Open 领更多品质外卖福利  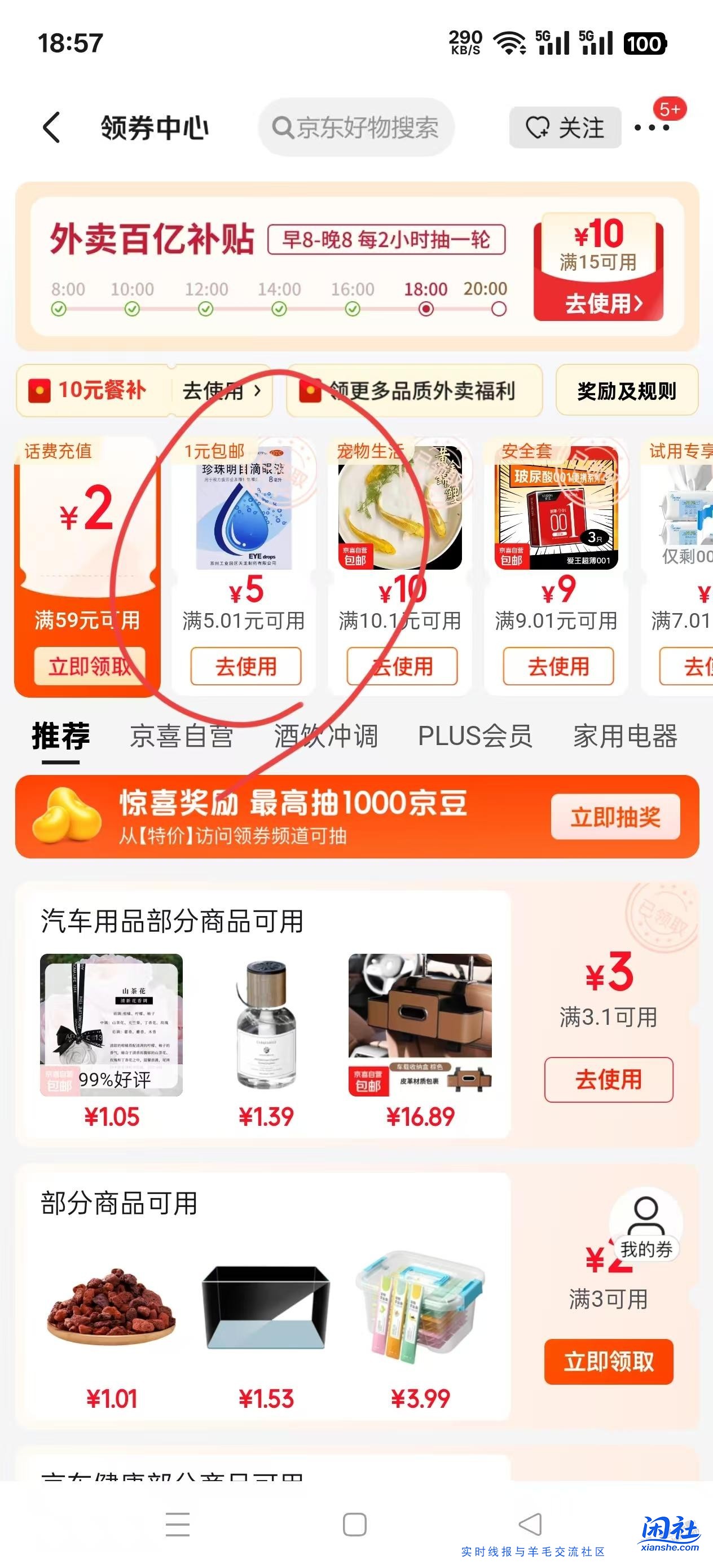(x=414, y=391)
